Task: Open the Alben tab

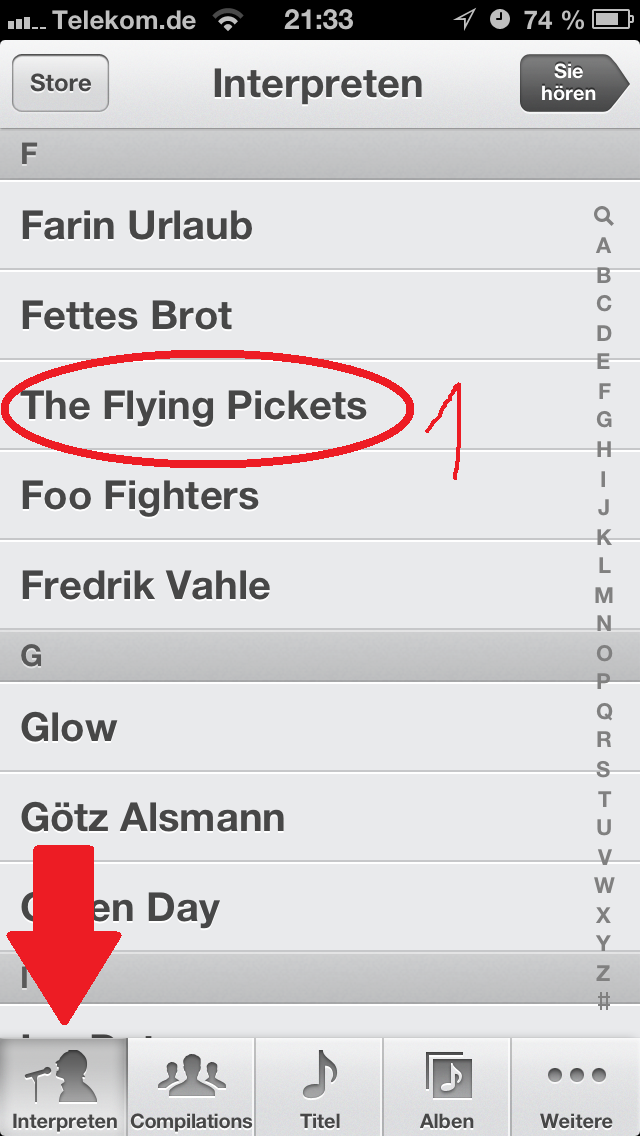Action: [x=447, y=1087]
